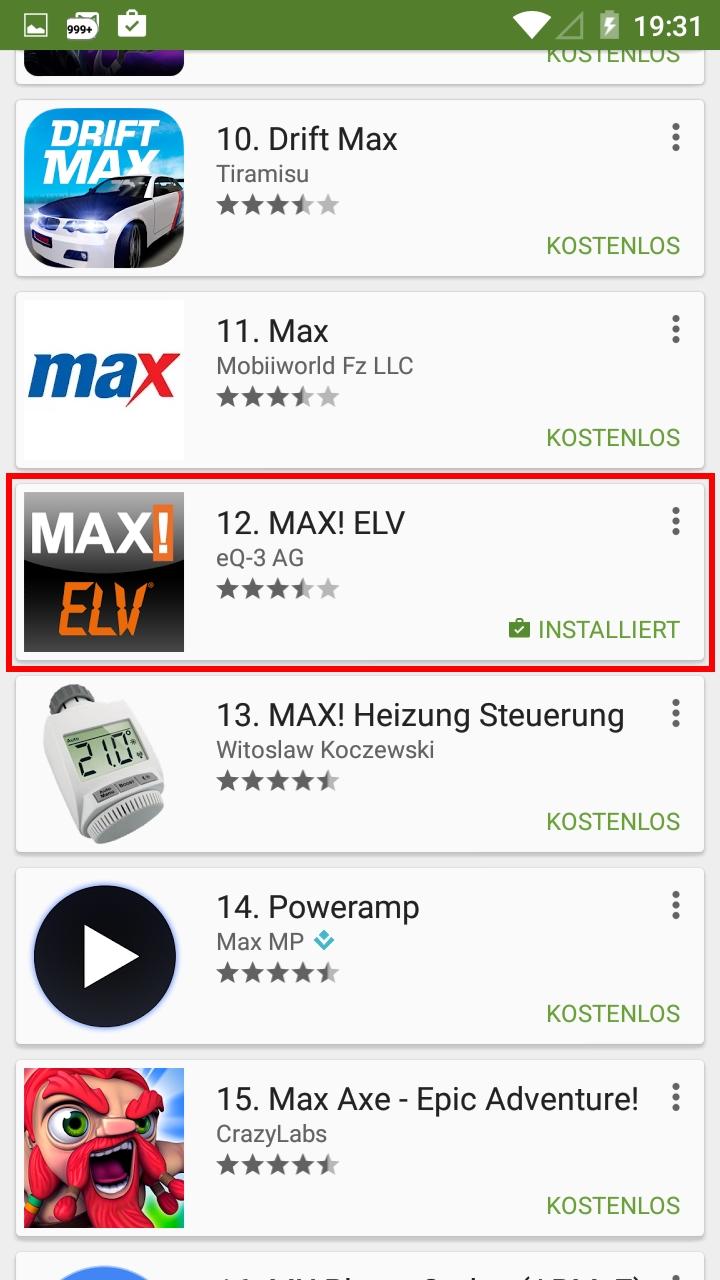Image resolution: width=720 pixels, height=1280 pixels.
Task: Open overflow menu for MAX! ELV
Action: pyautogui.click(x=676, y=521)
